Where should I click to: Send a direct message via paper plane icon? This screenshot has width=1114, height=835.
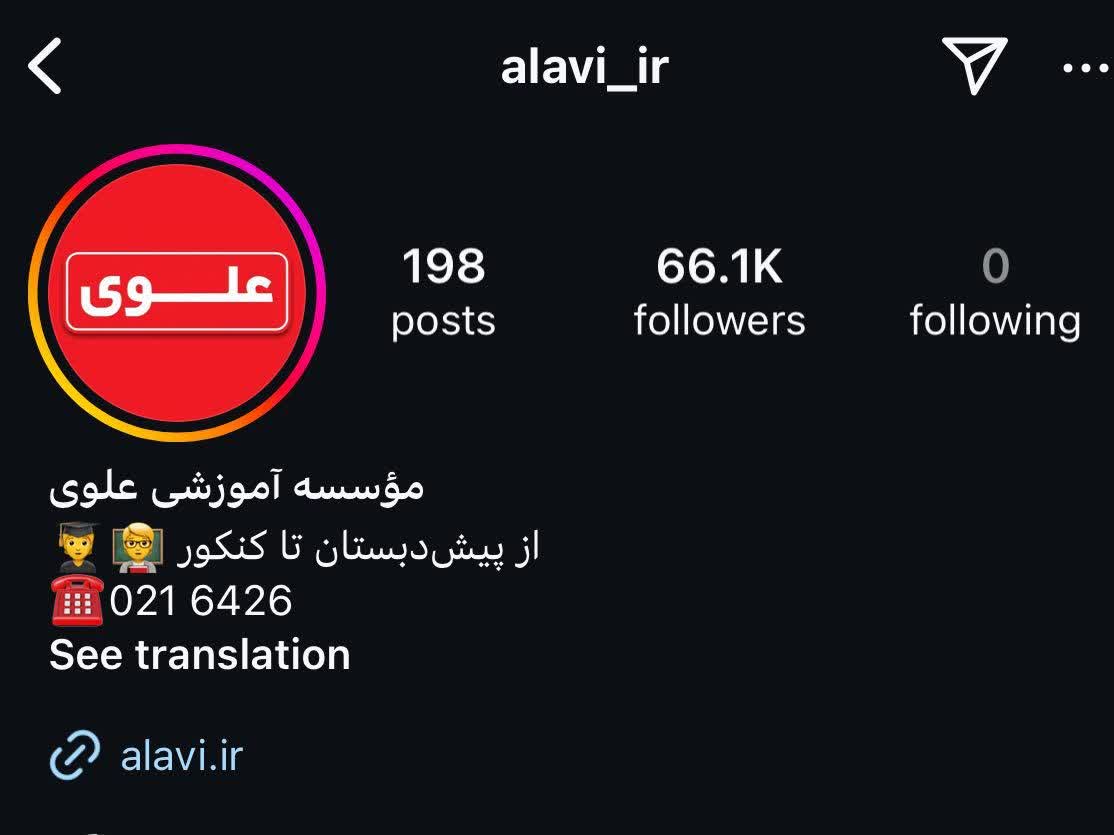(972, 67)
